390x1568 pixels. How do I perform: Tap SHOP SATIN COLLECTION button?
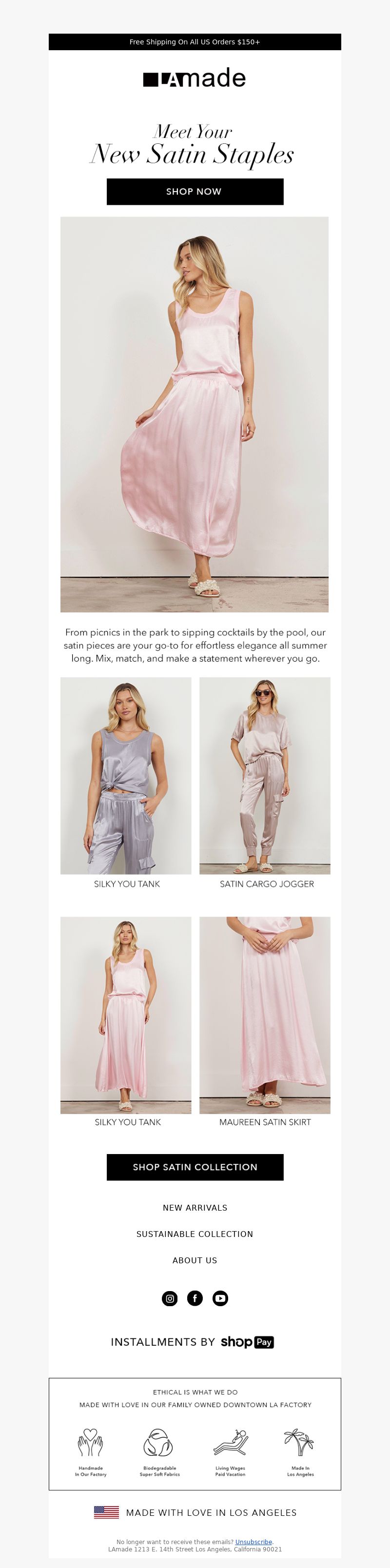click(x=195, y=1167)
